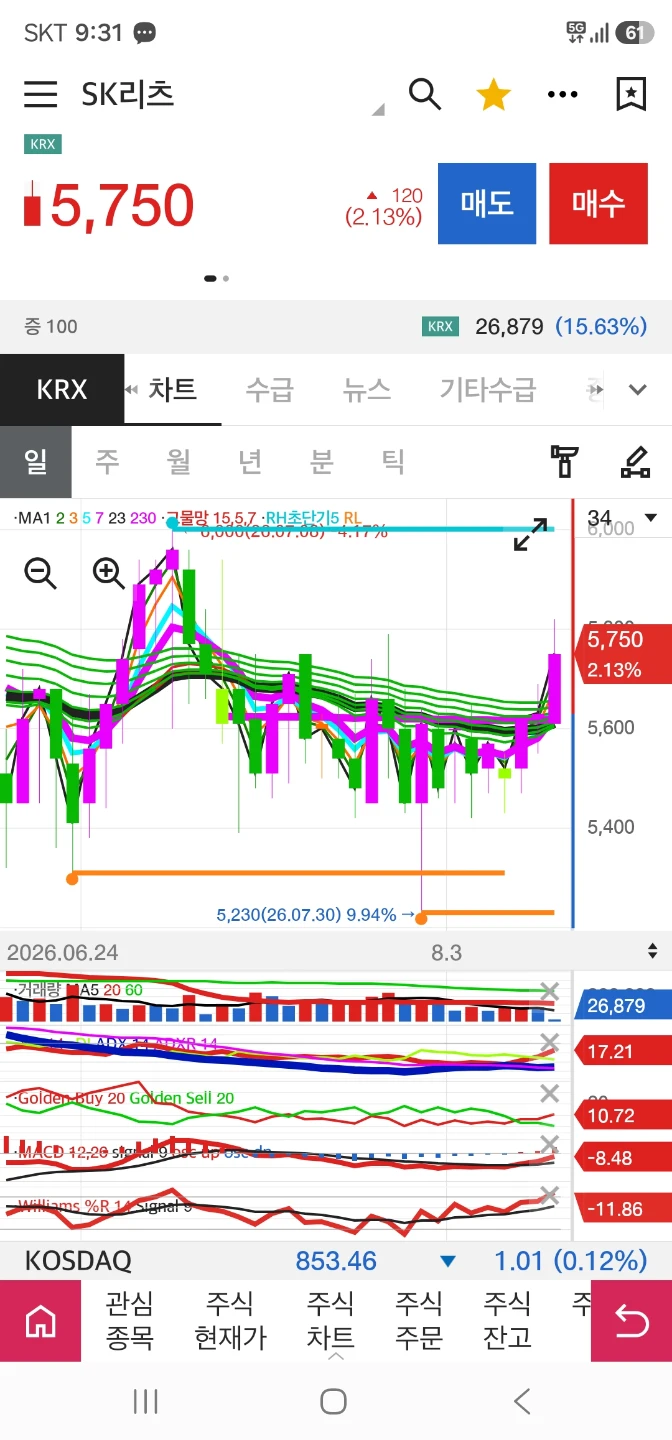This screenshot has width=672, height=1440.
Task: Expand chart to full screen
Action: click(x=531, y=534)
